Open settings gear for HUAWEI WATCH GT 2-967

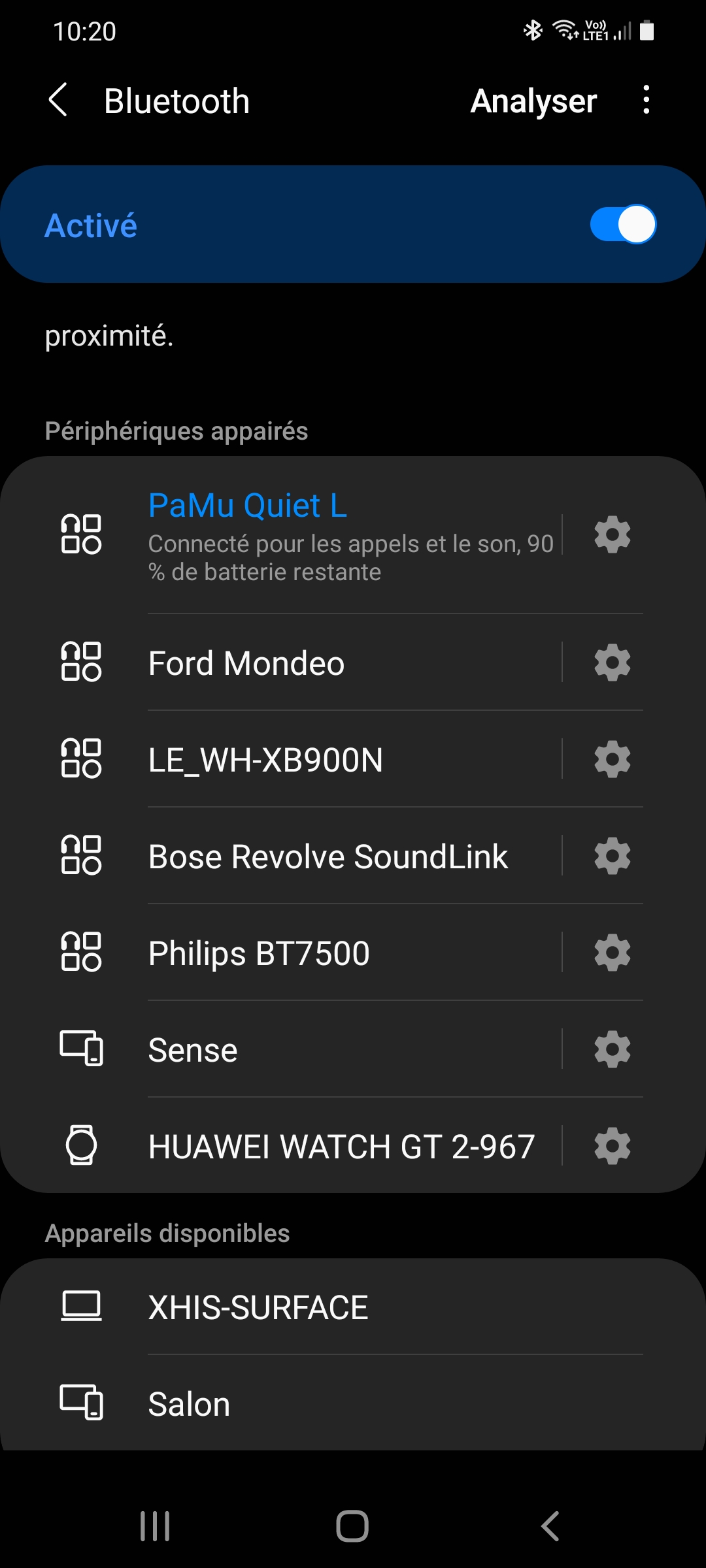pyautogui.click(x=612, y=1147)
